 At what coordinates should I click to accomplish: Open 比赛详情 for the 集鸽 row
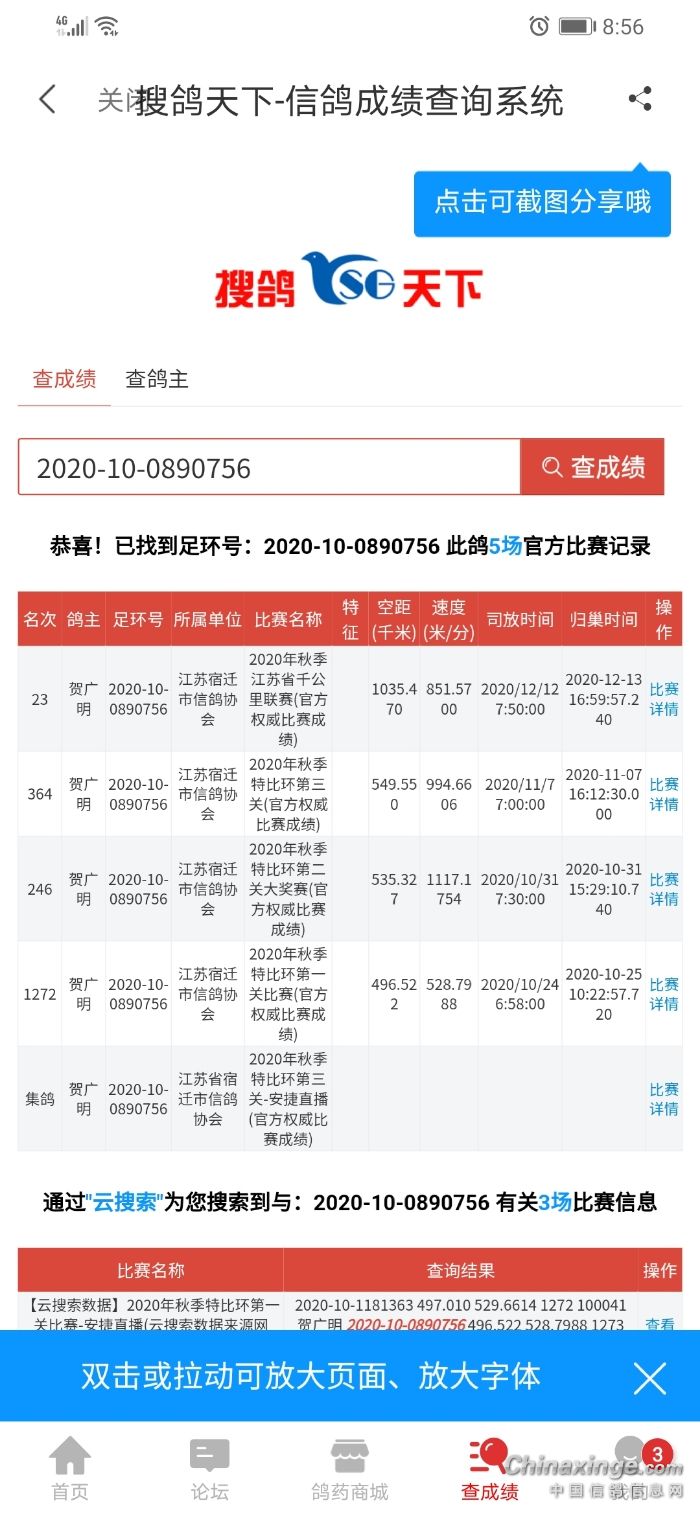(663, 1098)
